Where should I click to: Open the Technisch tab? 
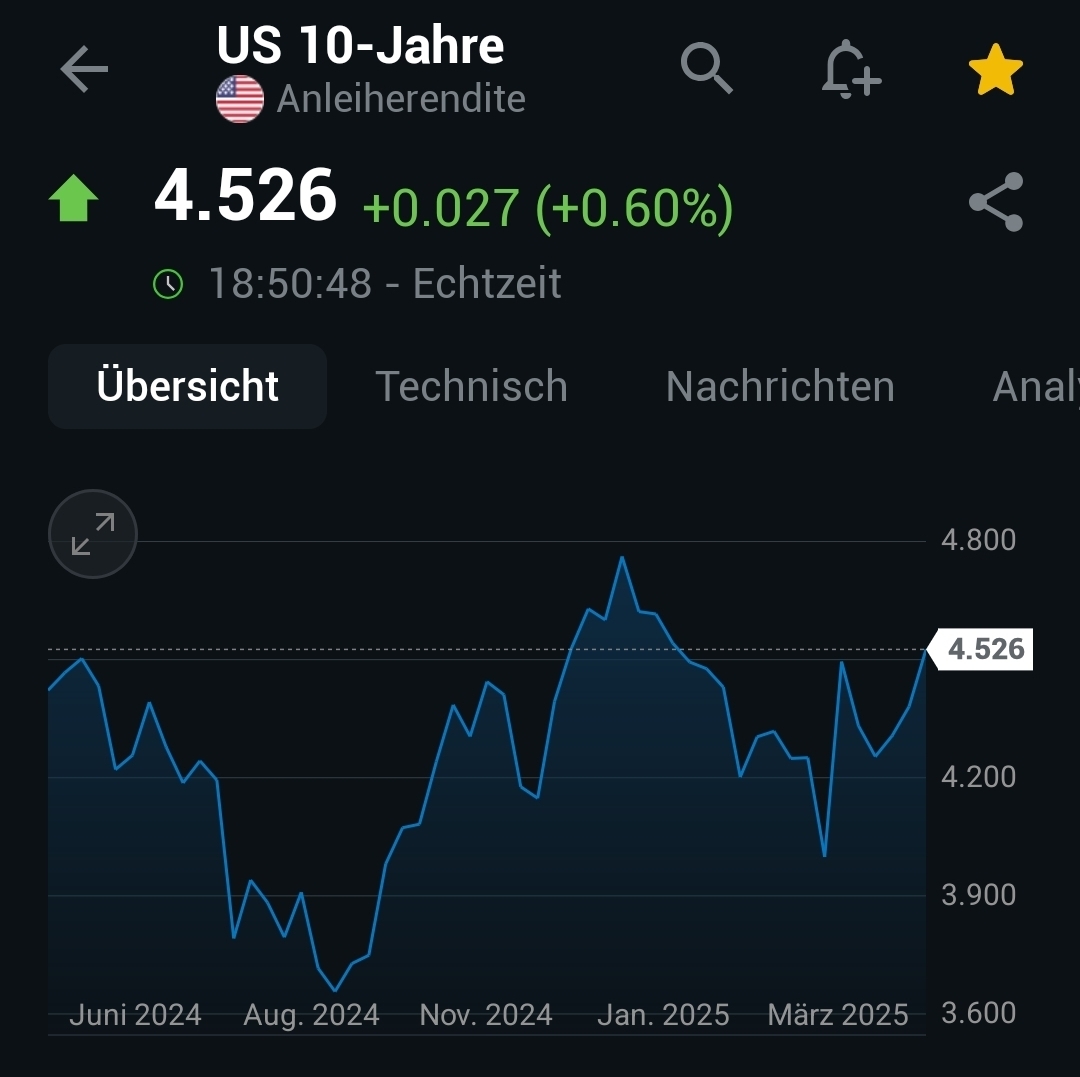471,386
